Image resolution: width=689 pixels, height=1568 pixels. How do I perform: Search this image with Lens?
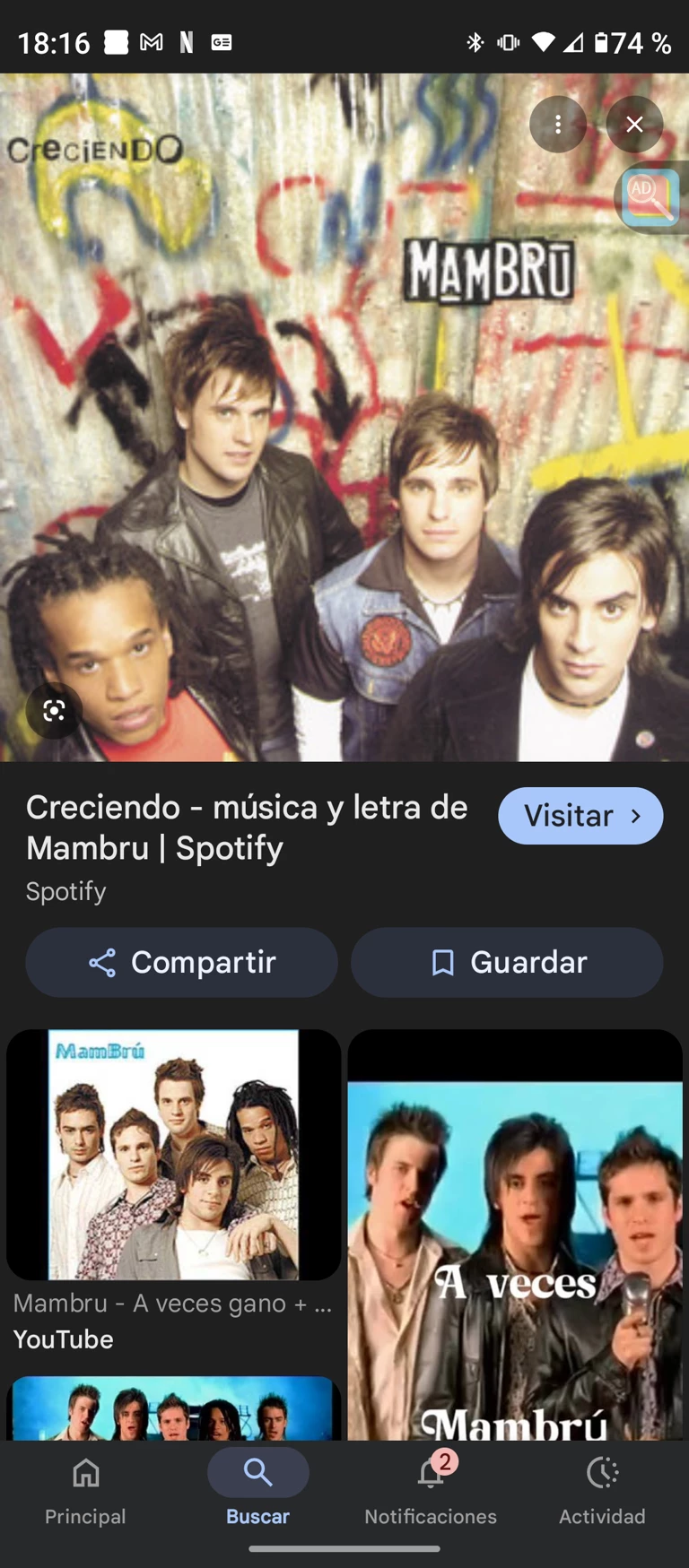click(x=54, y=711)
